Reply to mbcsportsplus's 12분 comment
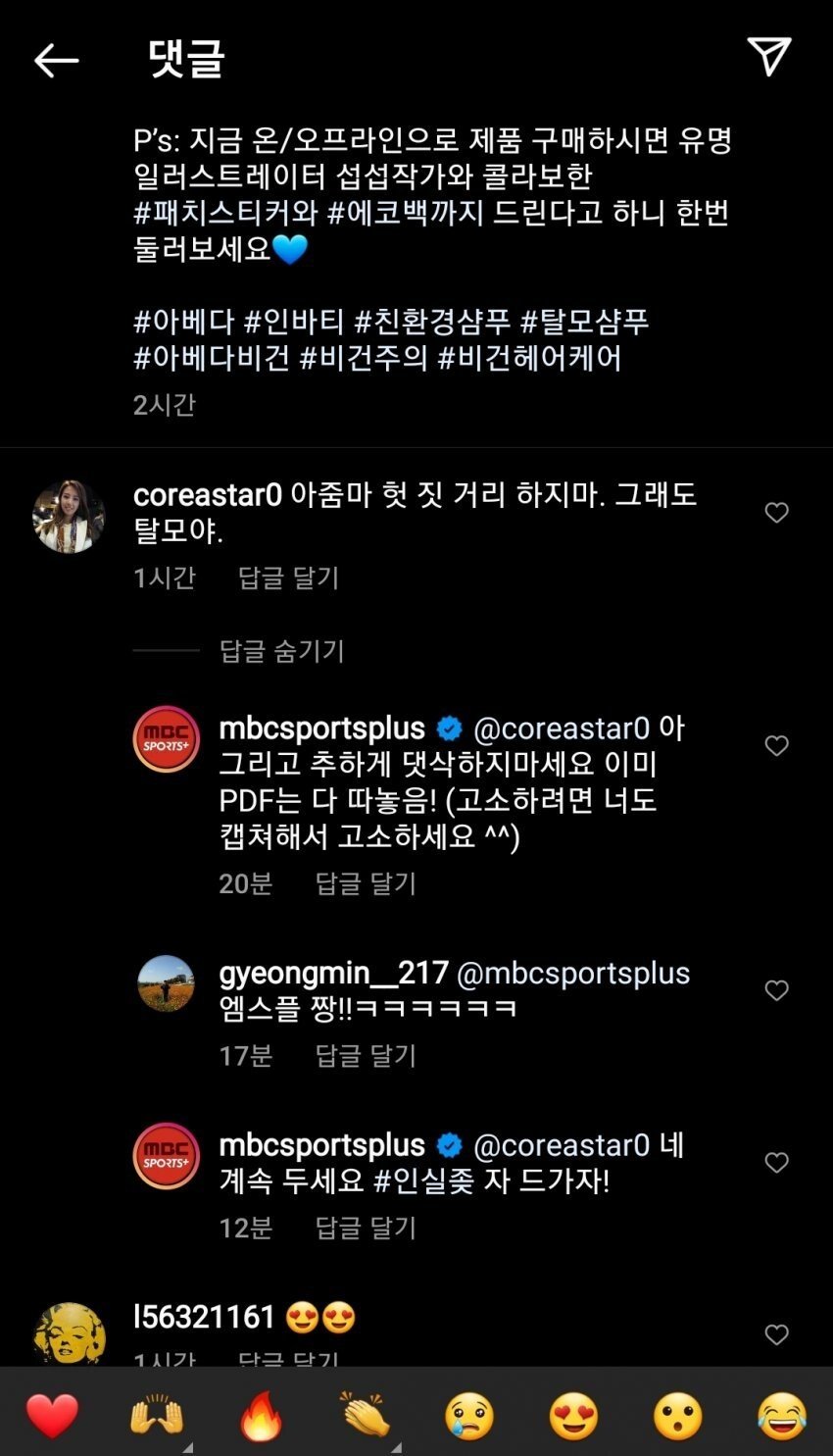This screenshot has width=833, height=1456. click(366, 1228)
